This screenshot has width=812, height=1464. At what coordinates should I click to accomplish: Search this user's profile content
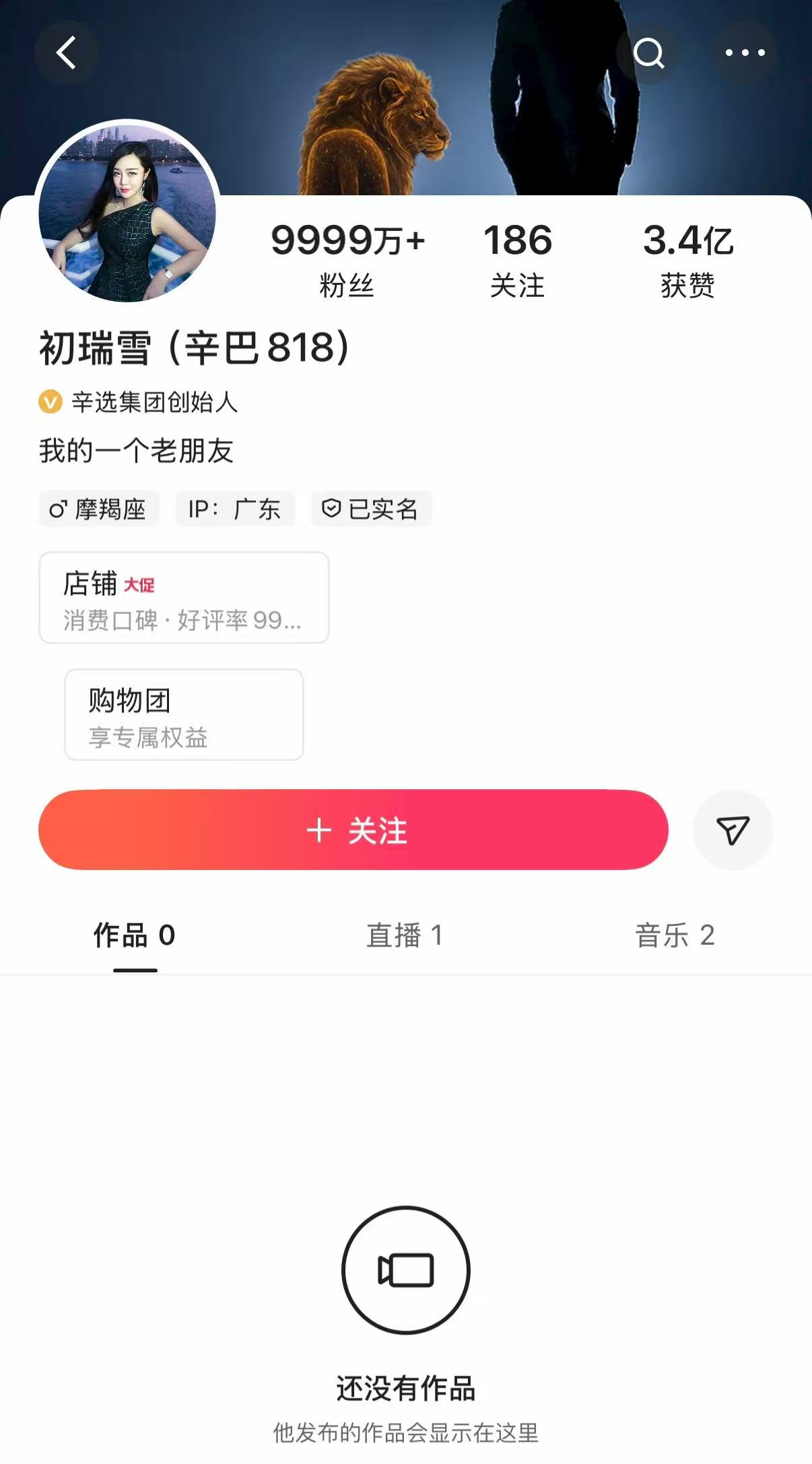click(x=648, y=53)
